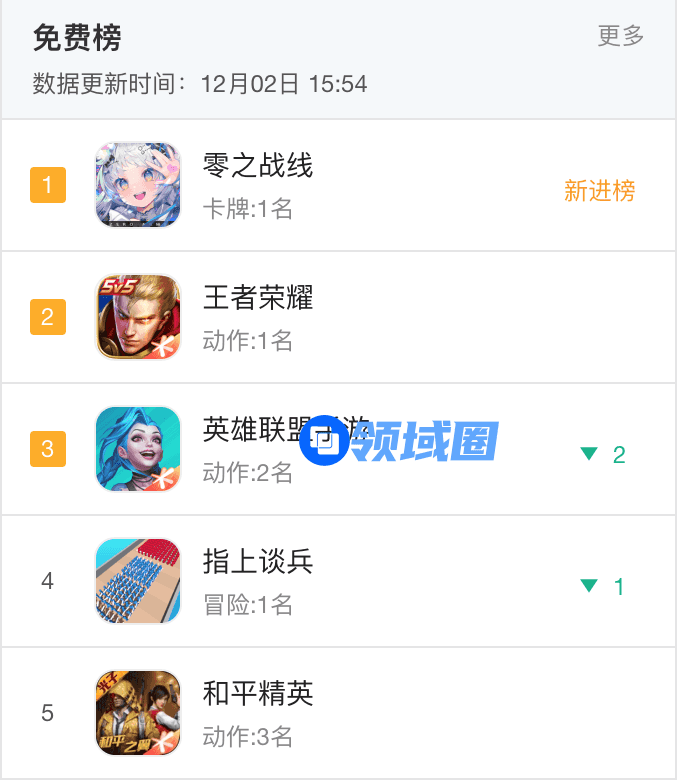Select 王者荣耀 in the ranking list
The height and width of the screenshot is (782, 682).
[x=258, y=298]
